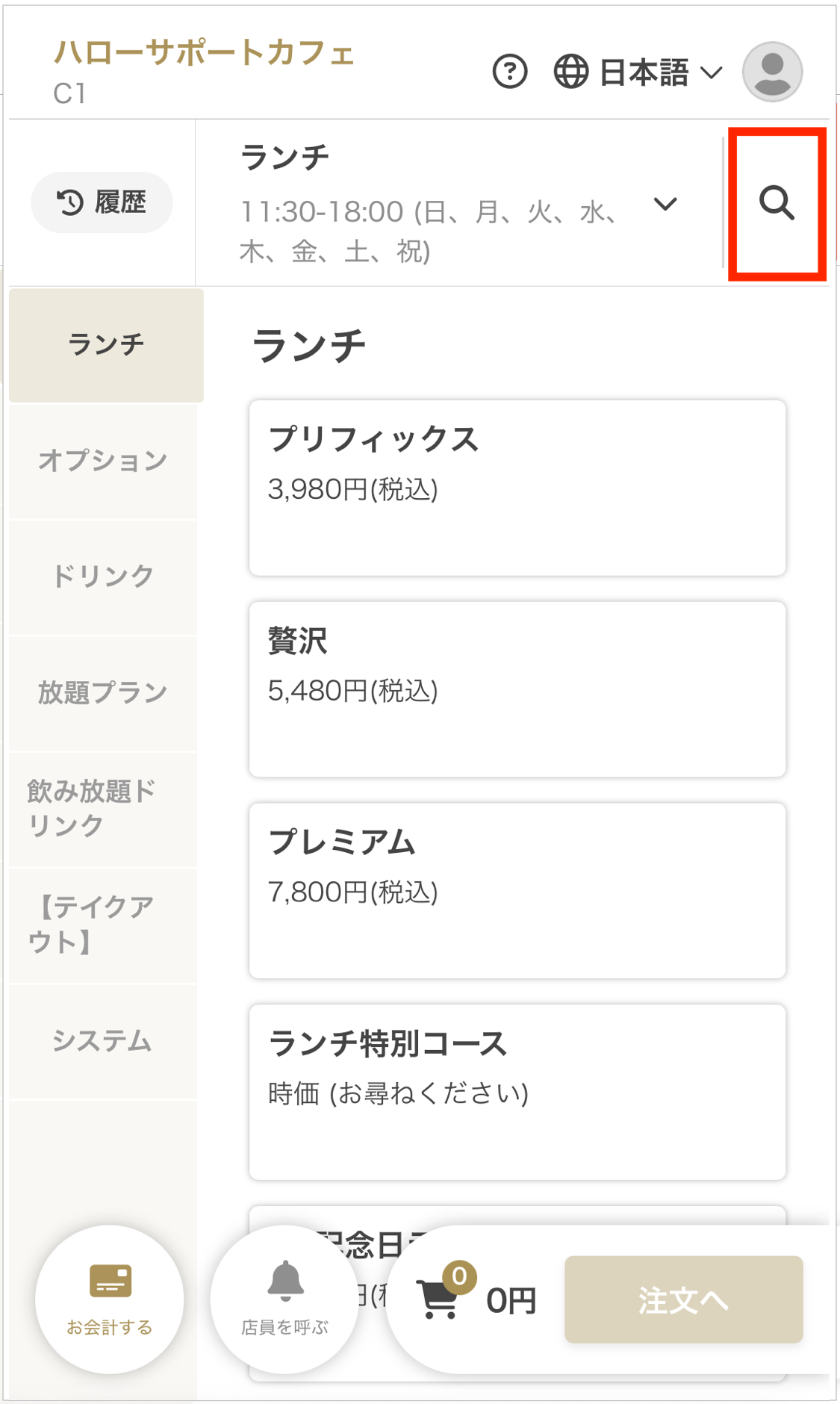View order history with 履歴 button

pos(102,202)
